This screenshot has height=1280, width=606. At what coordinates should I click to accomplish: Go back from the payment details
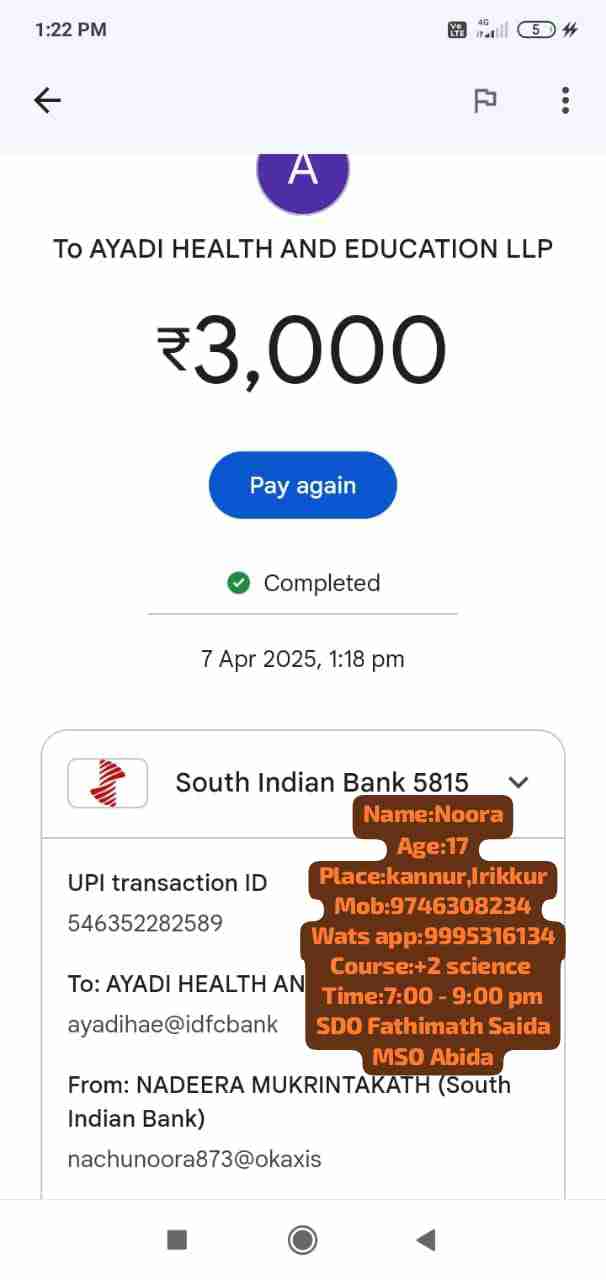click(47, 100)
